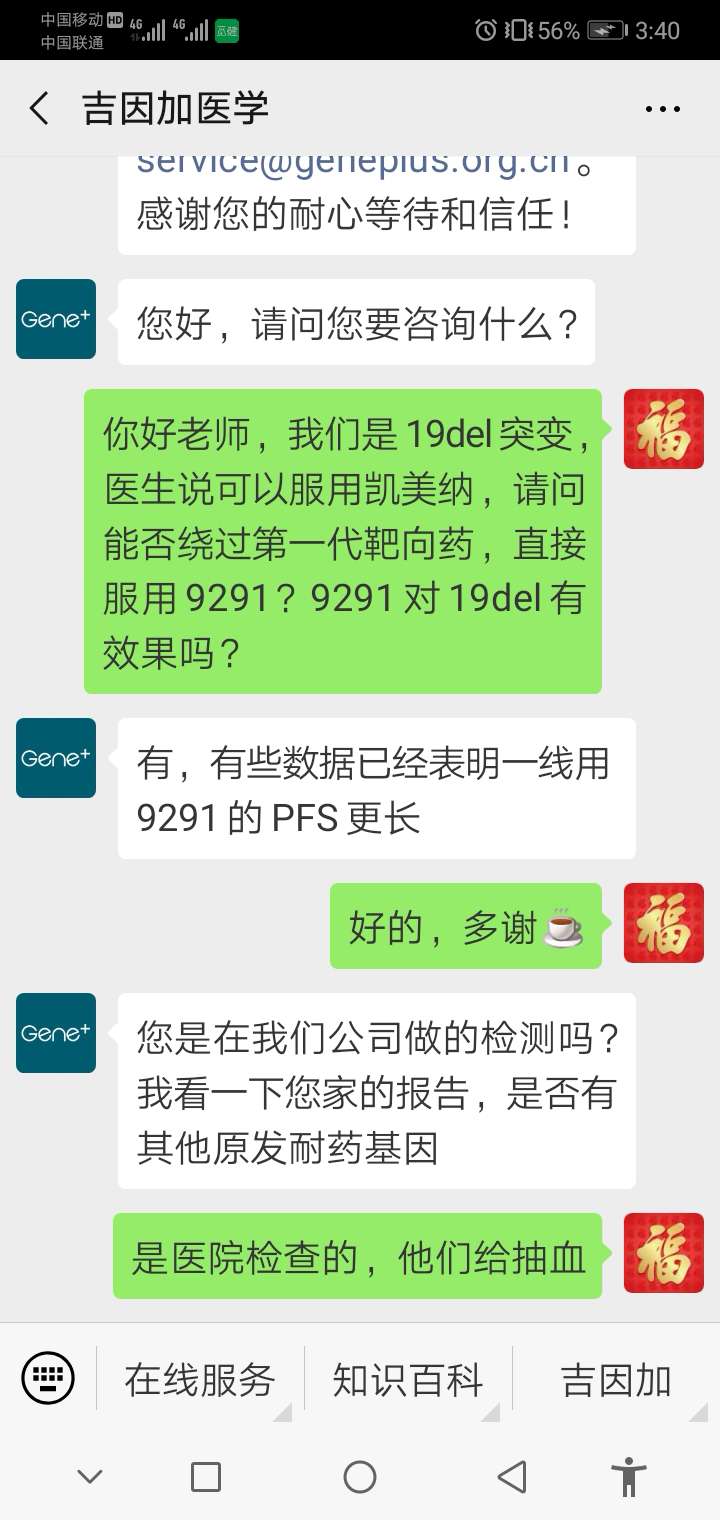
Task: Select the 在线服务 menu item
Action: pyautogui.click(x=198, y=1377)
